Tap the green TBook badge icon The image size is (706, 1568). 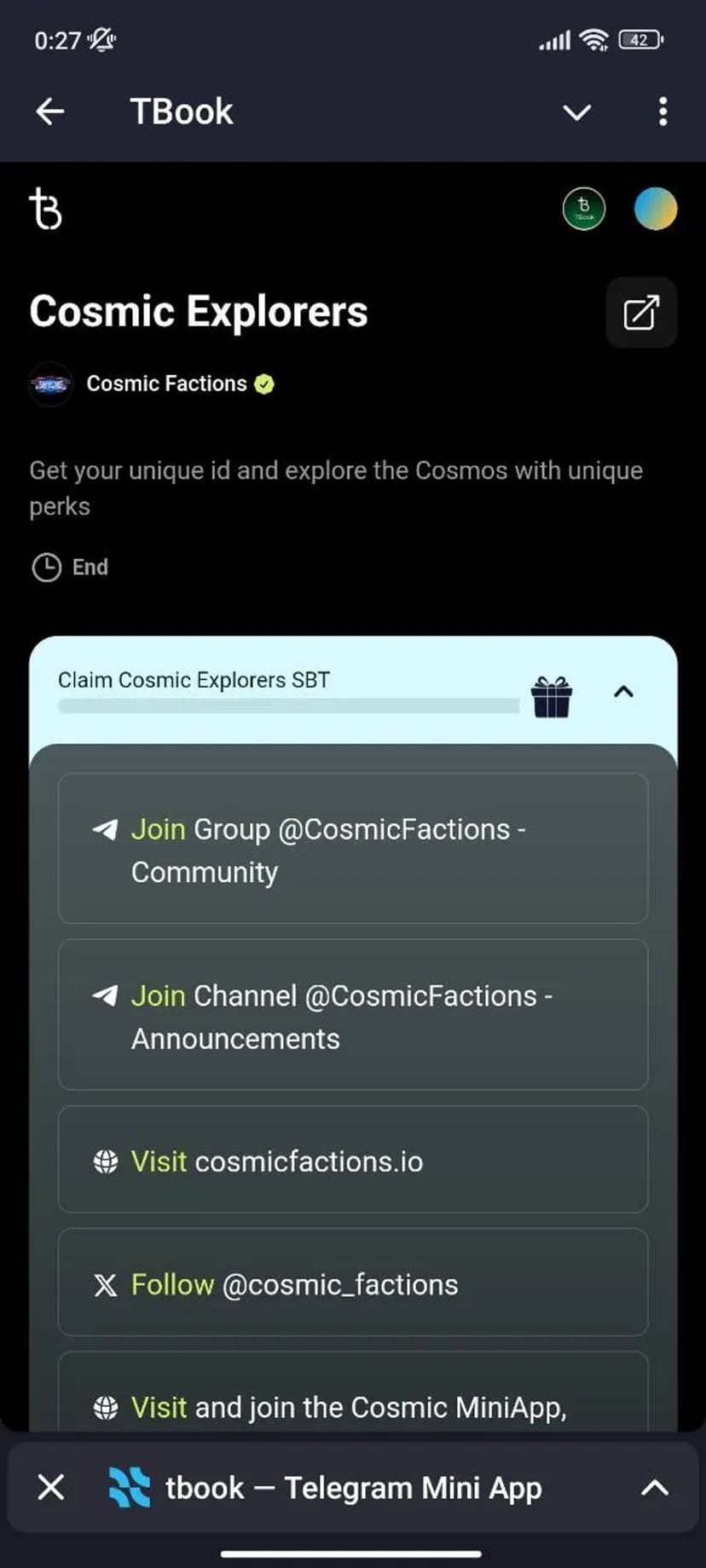[x=584, y=209]
